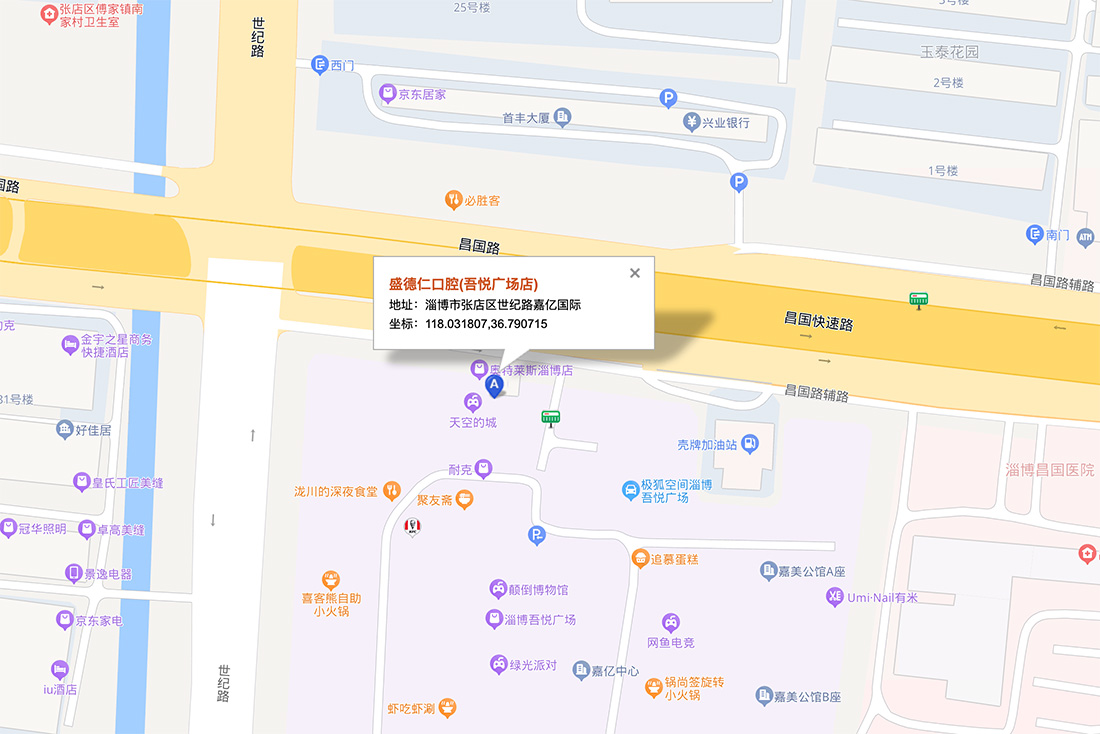Screen dimensions: 1100x734
Task: Open the 金宇之星商务快捷酒店 hotel marker
Action: coord(70,345)
